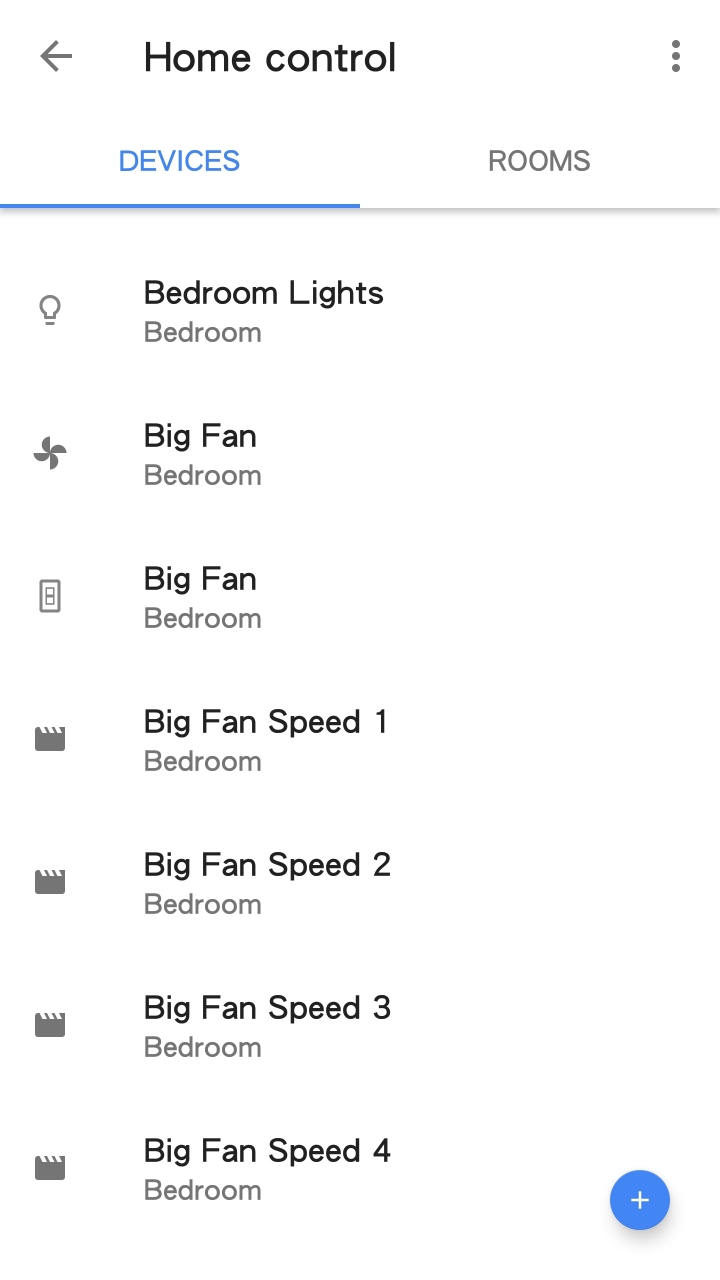Open Bedroom Lights device
The height and width of the screenshot is (1280, 720).
click(x=360, y=311)
